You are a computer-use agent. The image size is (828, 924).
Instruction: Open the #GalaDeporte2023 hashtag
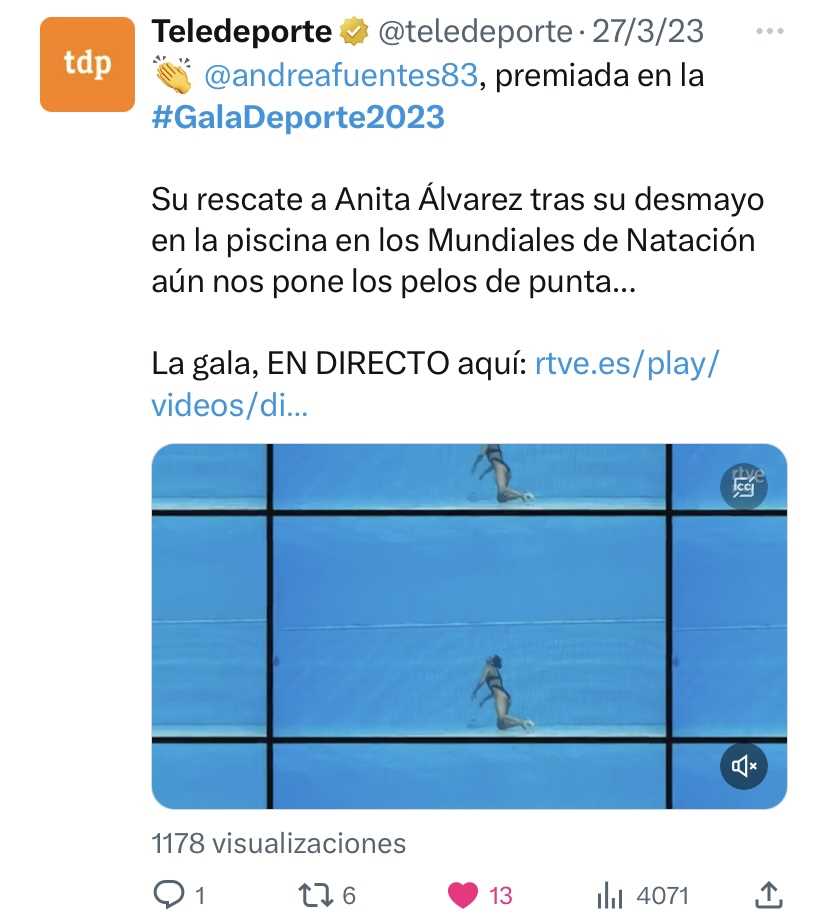[298, 117]
